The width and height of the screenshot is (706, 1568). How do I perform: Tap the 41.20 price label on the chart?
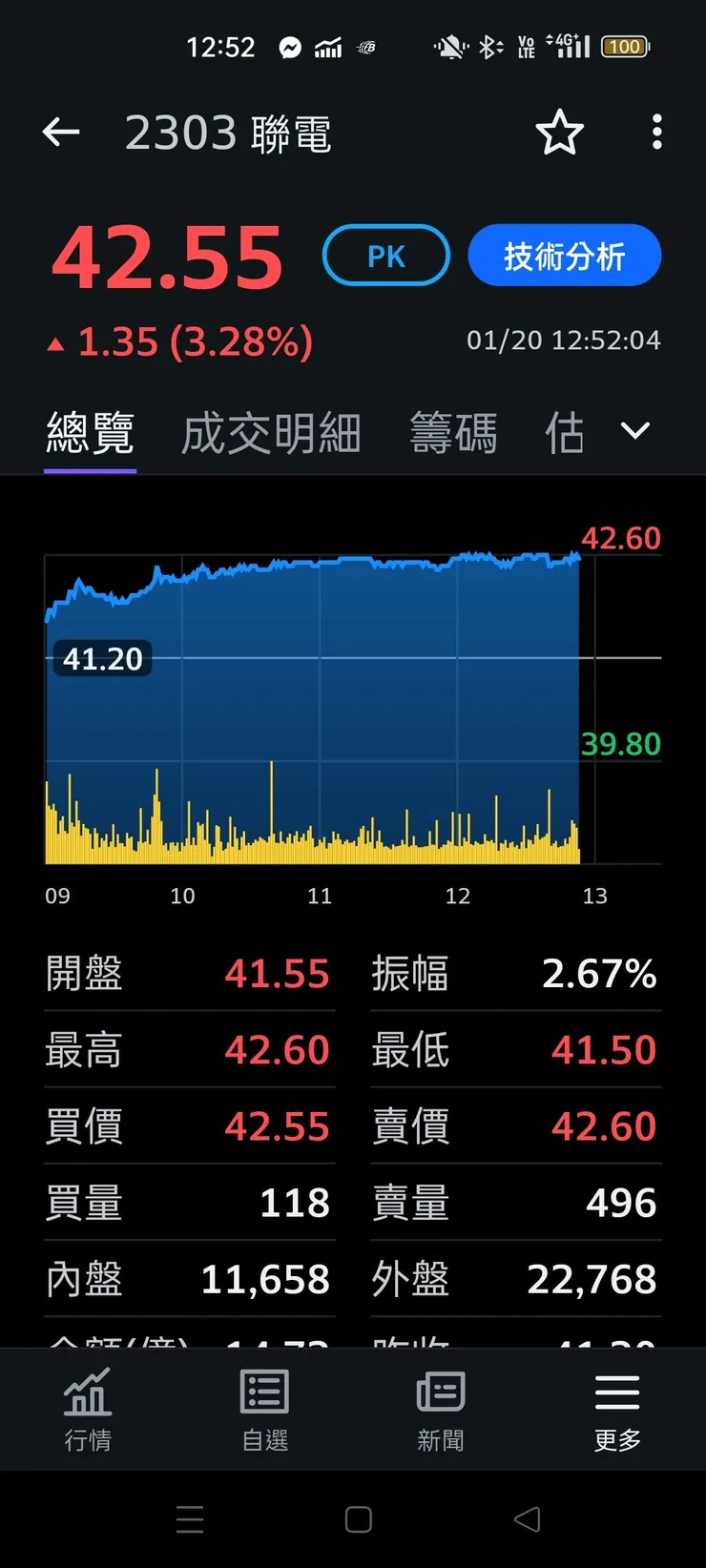[x=102, y=658]
